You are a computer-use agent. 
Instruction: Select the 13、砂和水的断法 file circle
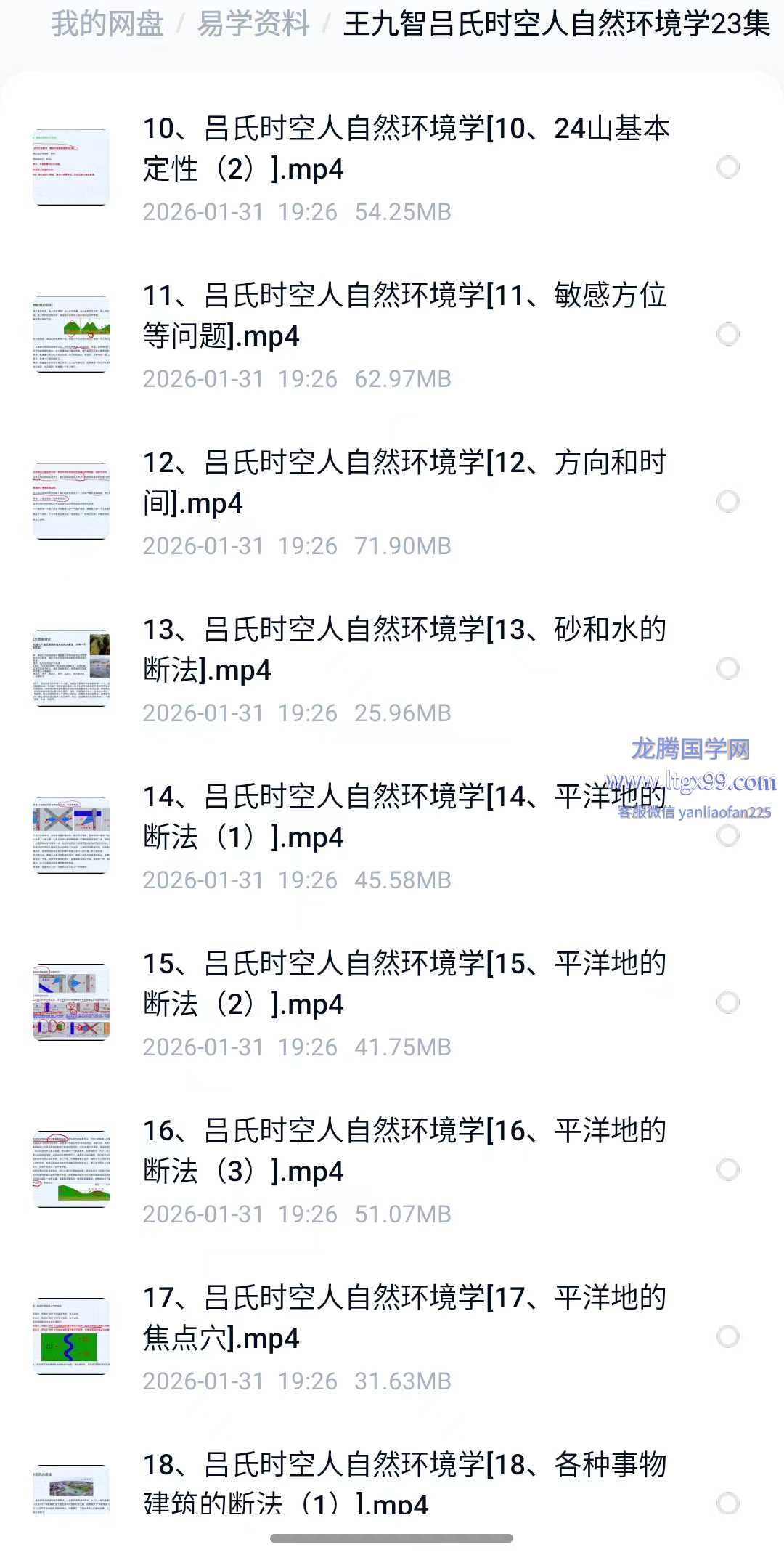[x=727, y=668]
